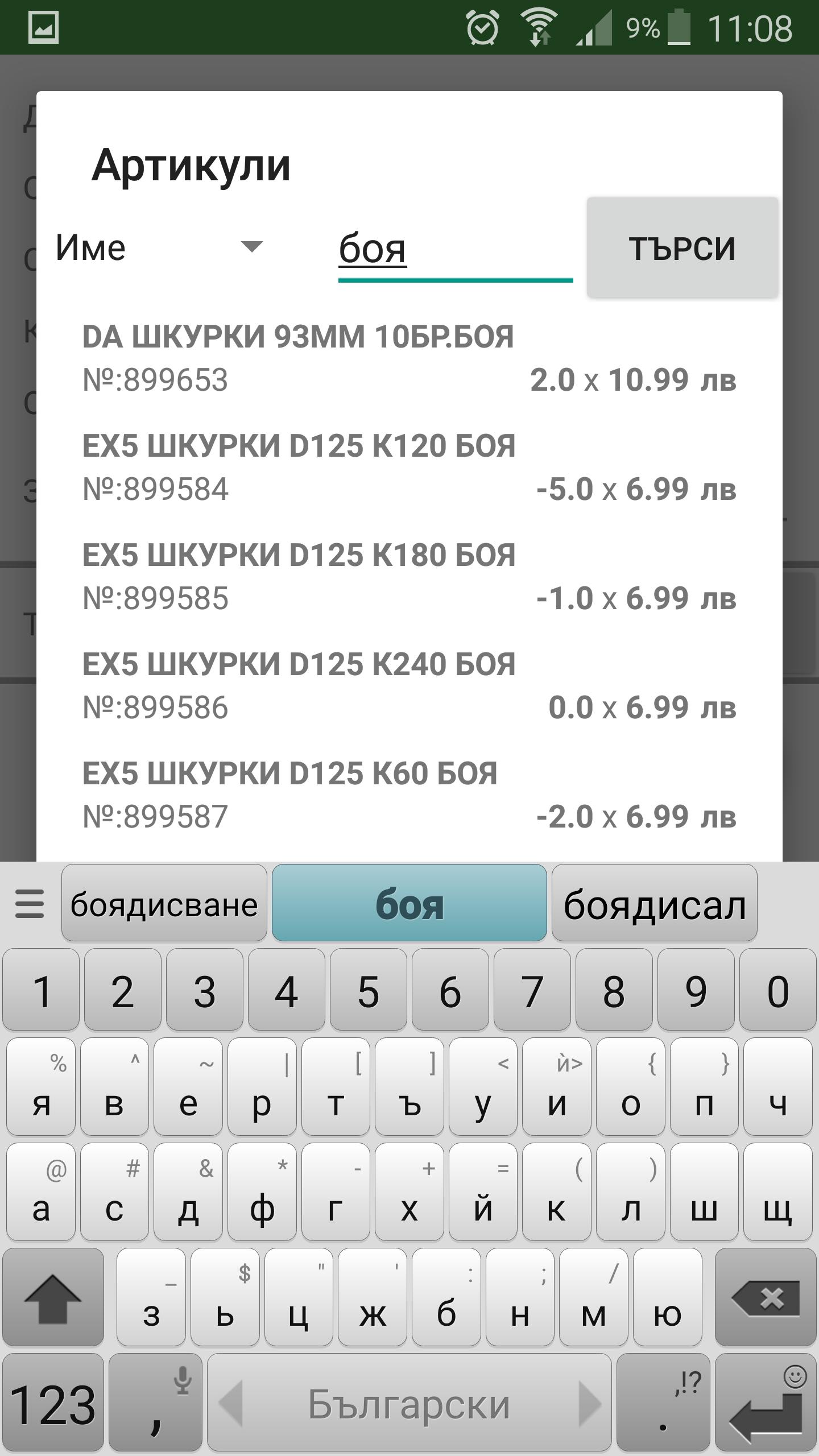Select article DA ШКУРКИ 93ММ 10БР.БОЯ
This screenshot has height=1456, width=819.
409,358
